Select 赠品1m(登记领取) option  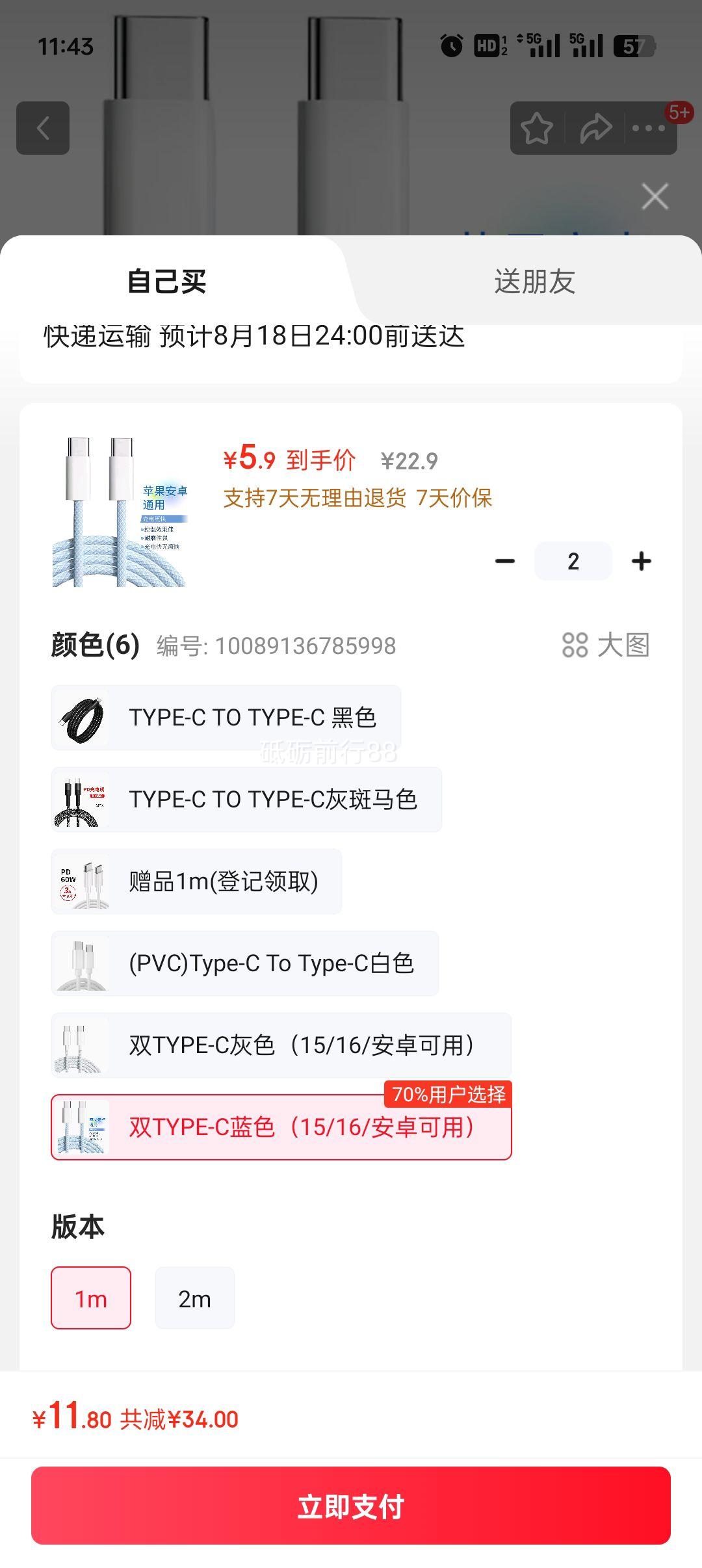[x=196, y=882]
